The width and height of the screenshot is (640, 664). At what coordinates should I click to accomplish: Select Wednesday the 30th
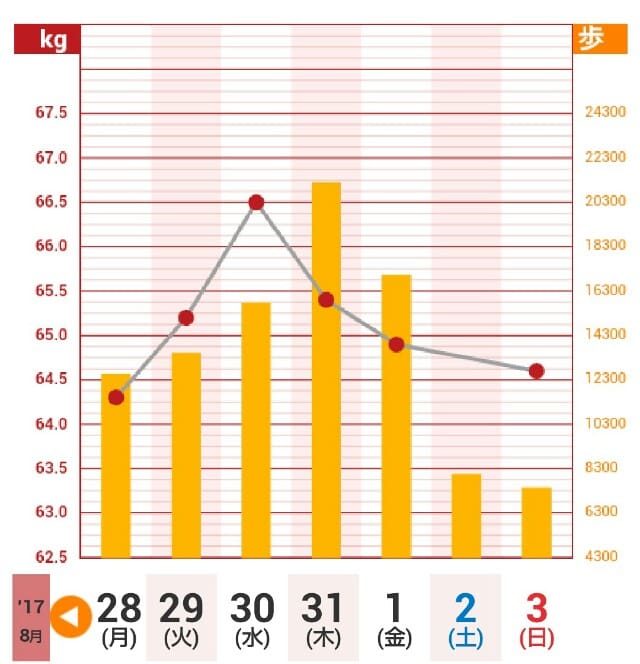coord(252,618)
